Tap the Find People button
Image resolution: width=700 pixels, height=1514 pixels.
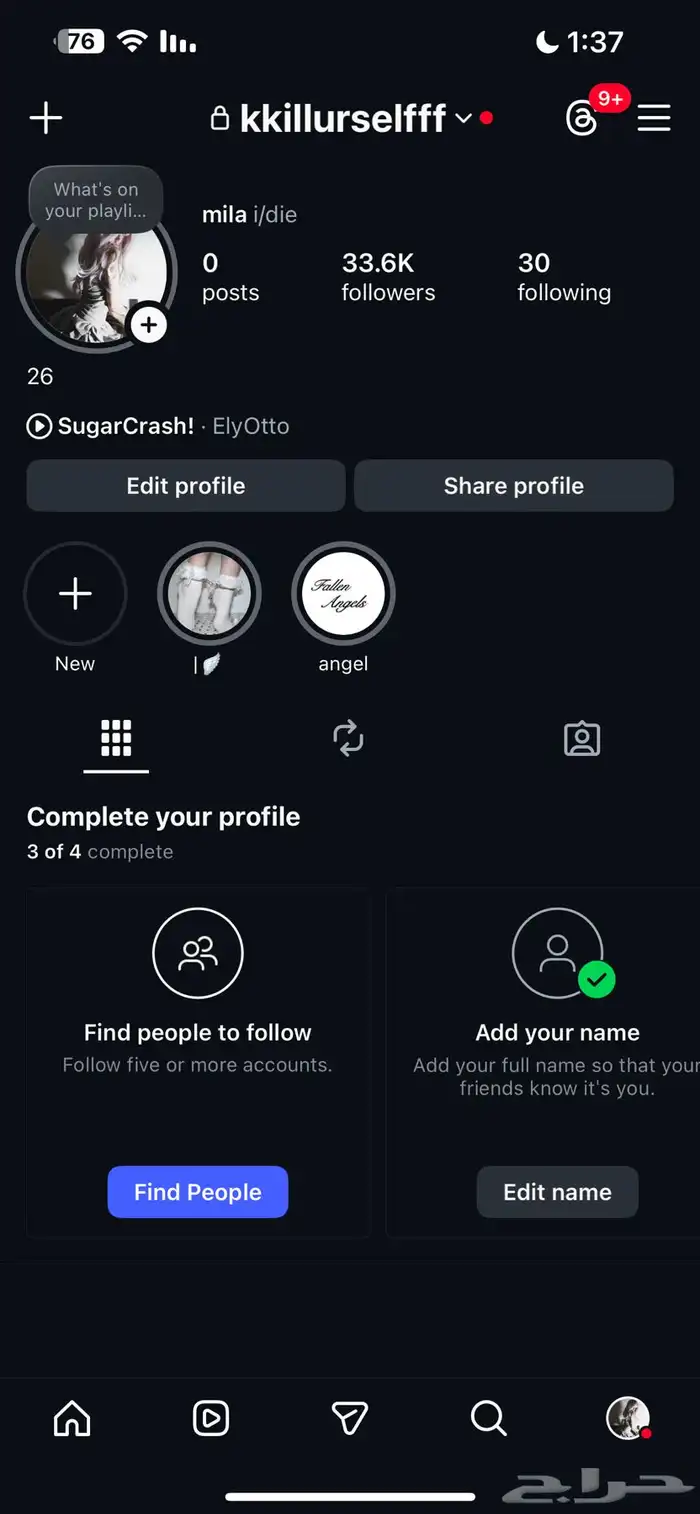198,1192
